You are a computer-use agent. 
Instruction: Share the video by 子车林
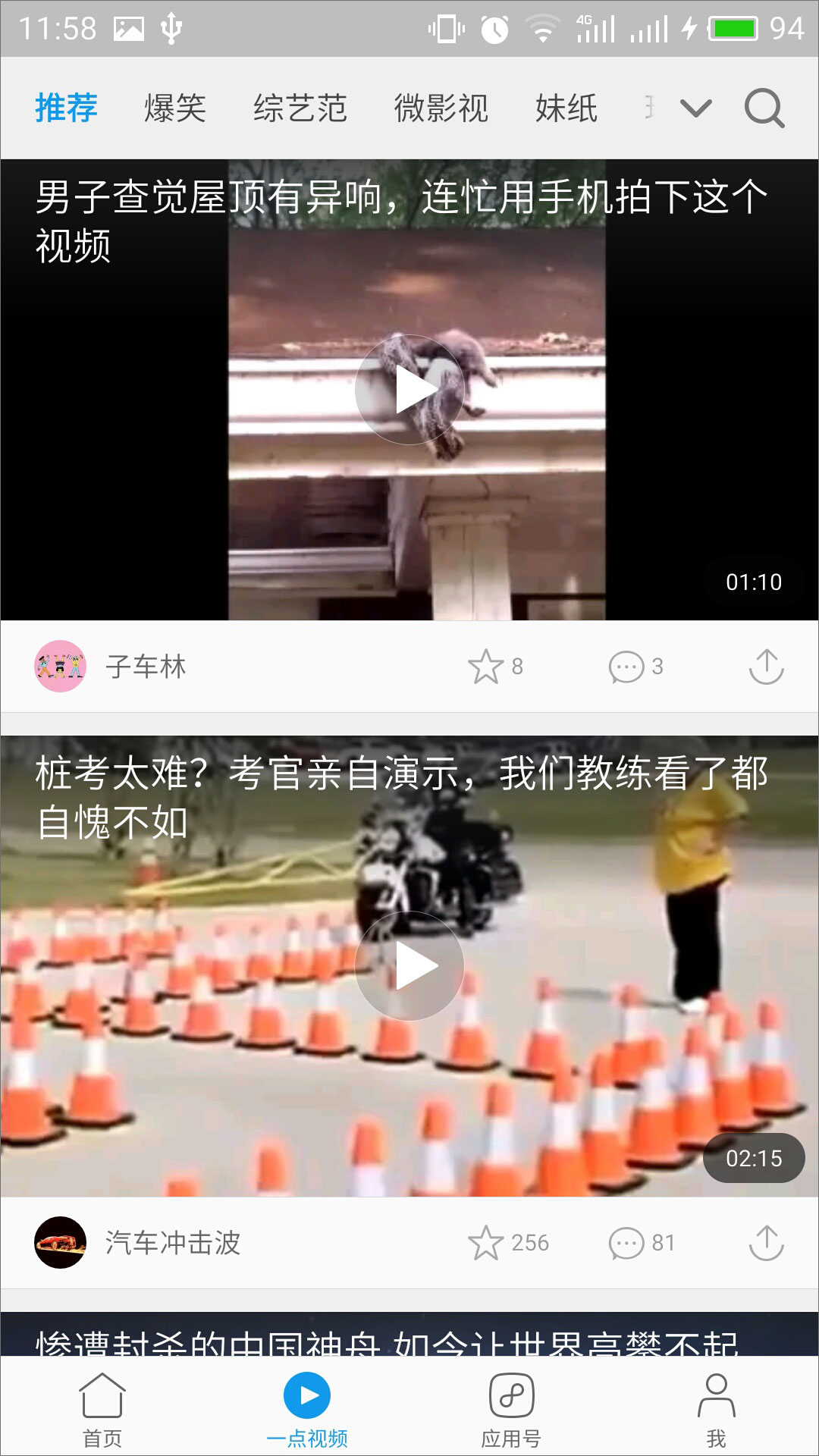[x=766, y=667]
